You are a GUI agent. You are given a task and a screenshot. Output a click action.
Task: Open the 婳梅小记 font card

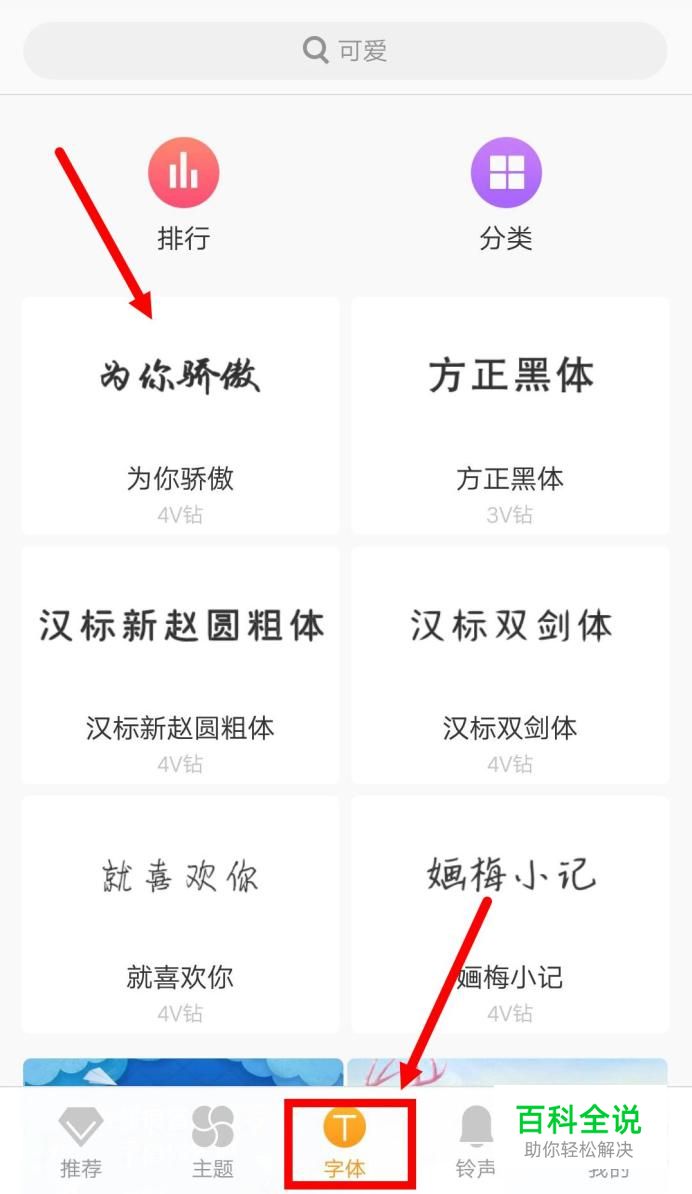point(510,915)
